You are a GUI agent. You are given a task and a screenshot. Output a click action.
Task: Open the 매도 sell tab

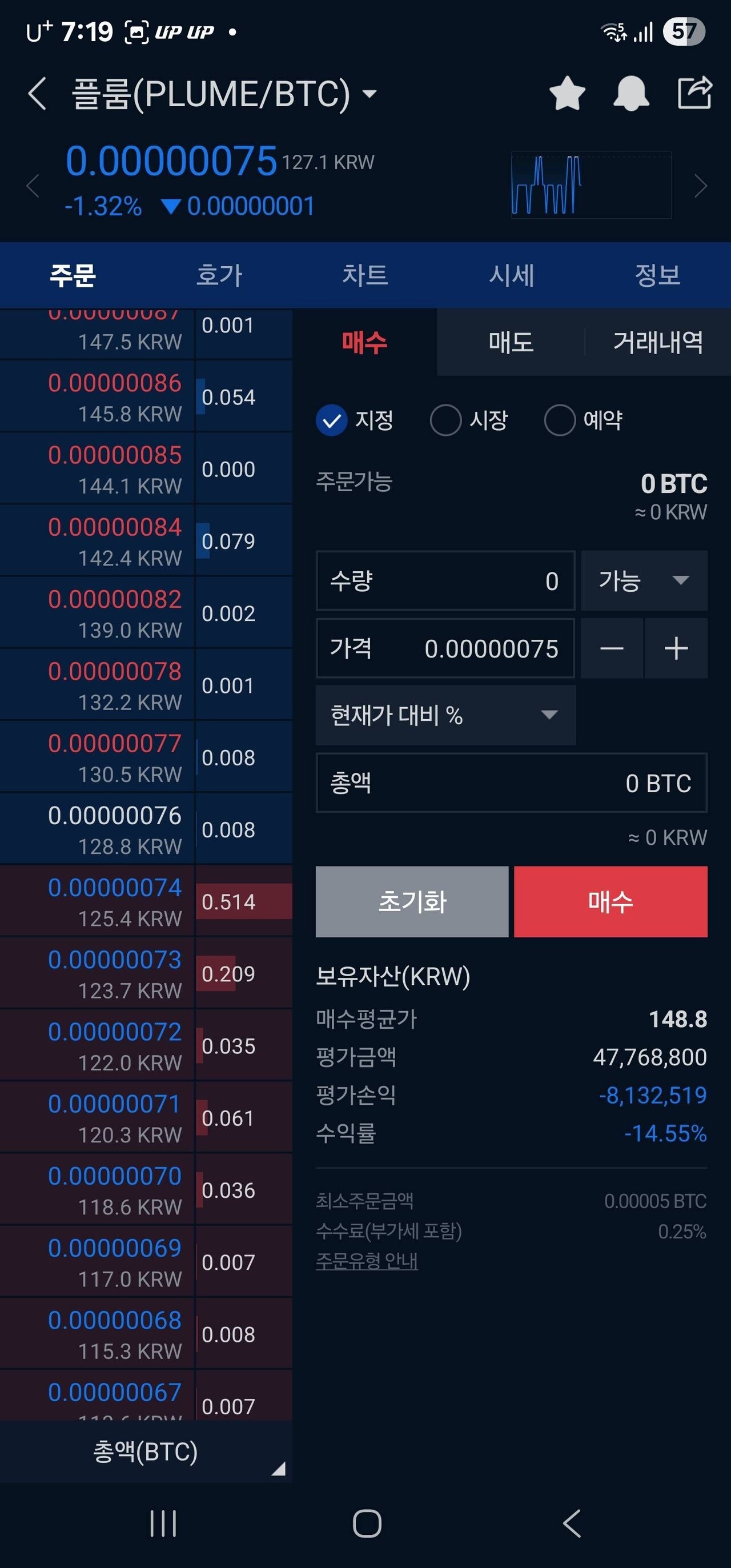[x=511, y=342]
